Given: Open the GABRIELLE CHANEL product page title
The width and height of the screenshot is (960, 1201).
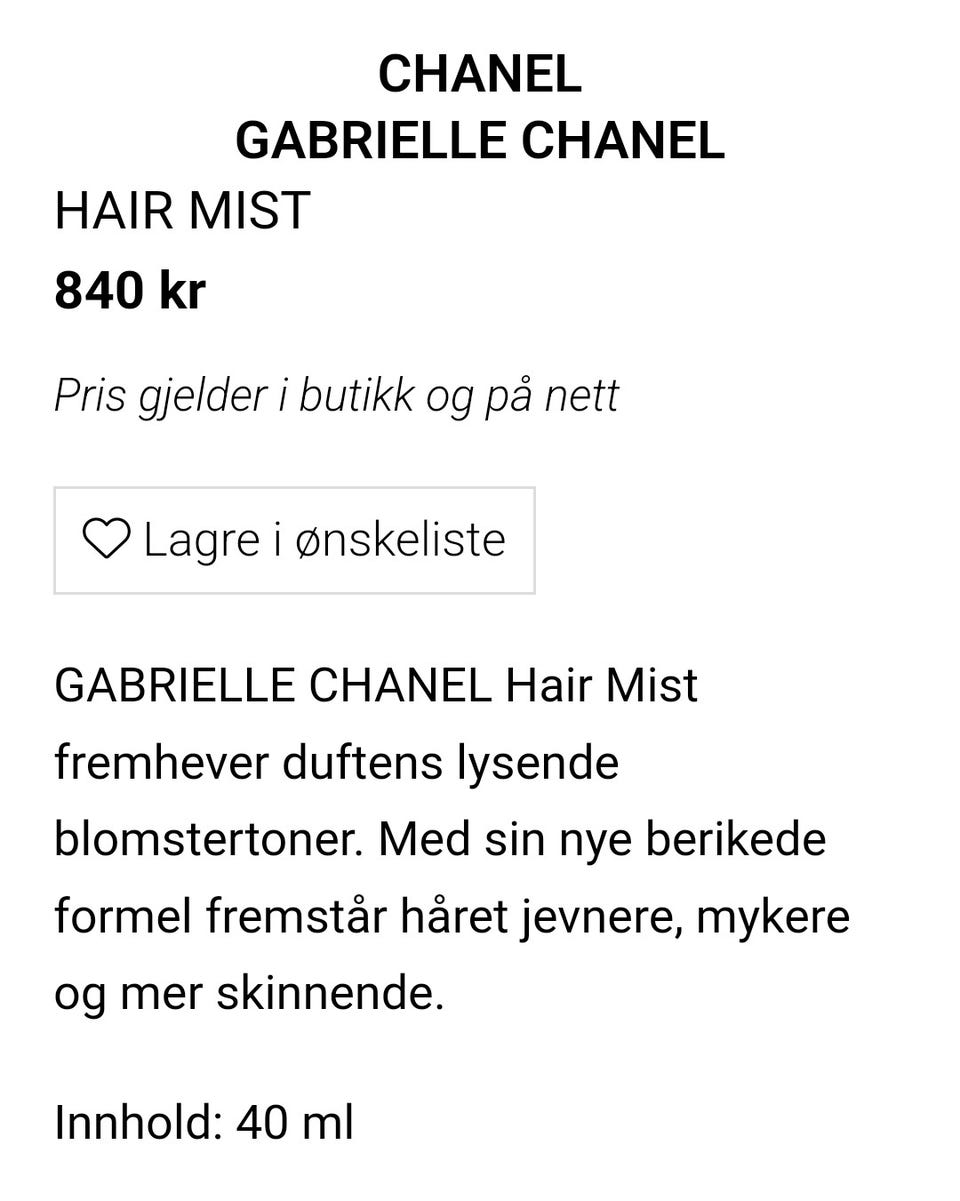Looking at the screenshot, I should (480, 142).
